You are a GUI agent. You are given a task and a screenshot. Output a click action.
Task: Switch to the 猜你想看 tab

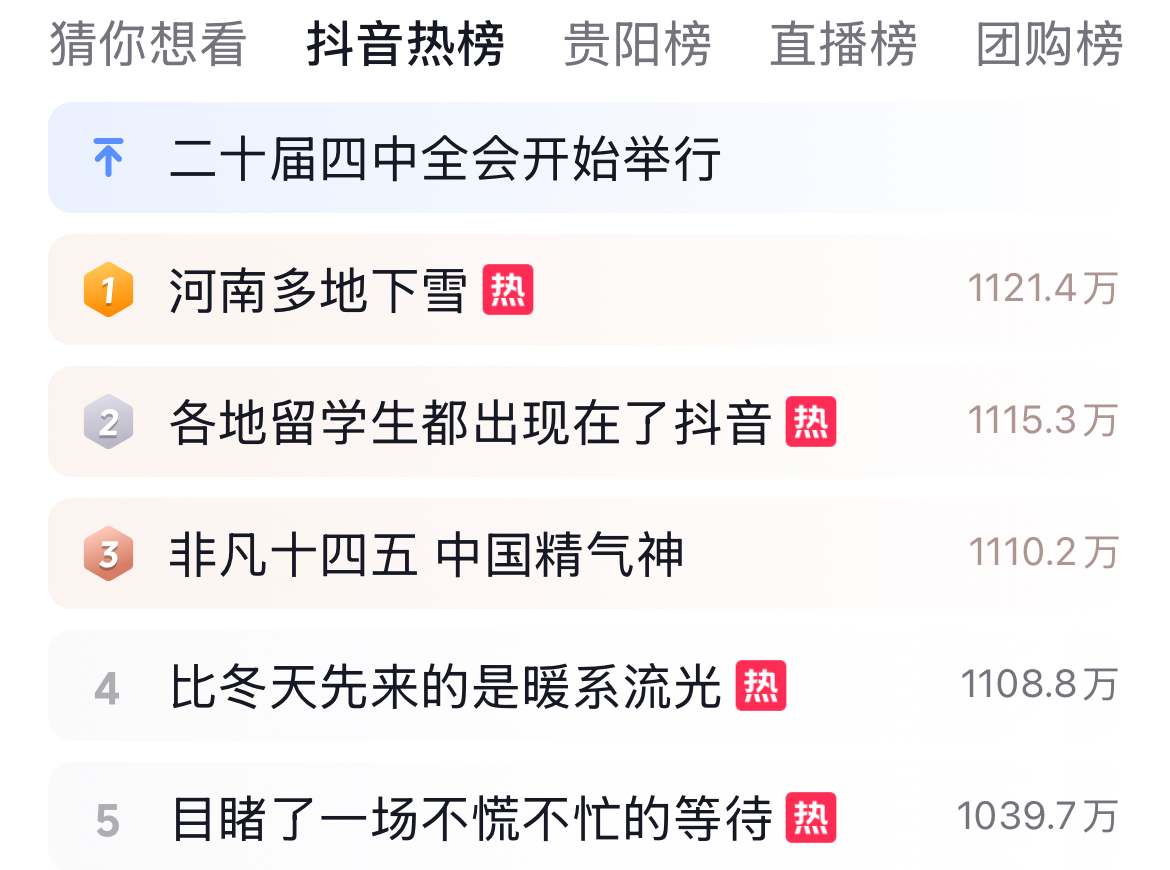coord(147,45)
